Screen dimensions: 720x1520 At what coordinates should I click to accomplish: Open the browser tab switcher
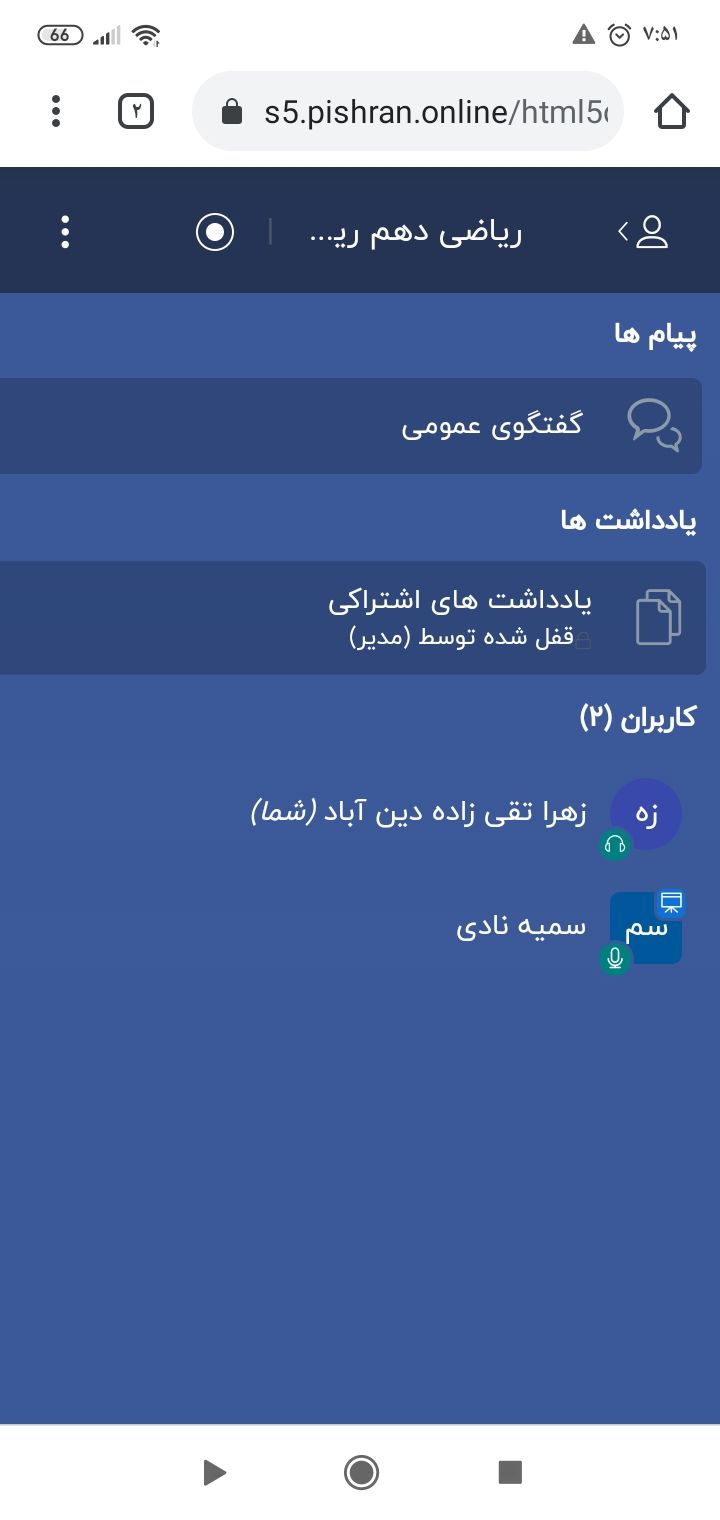click(x=136, y=111)
